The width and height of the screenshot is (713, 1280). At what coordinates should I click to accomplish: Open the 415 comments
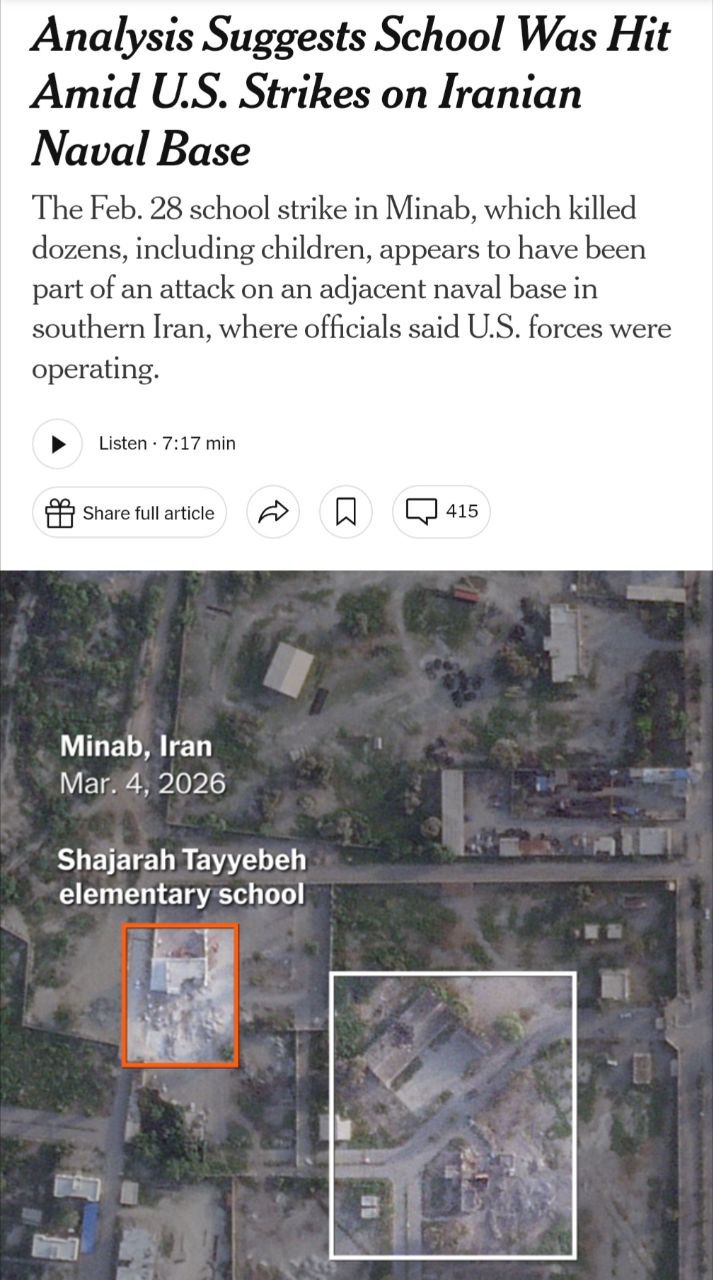pos(441,512)
